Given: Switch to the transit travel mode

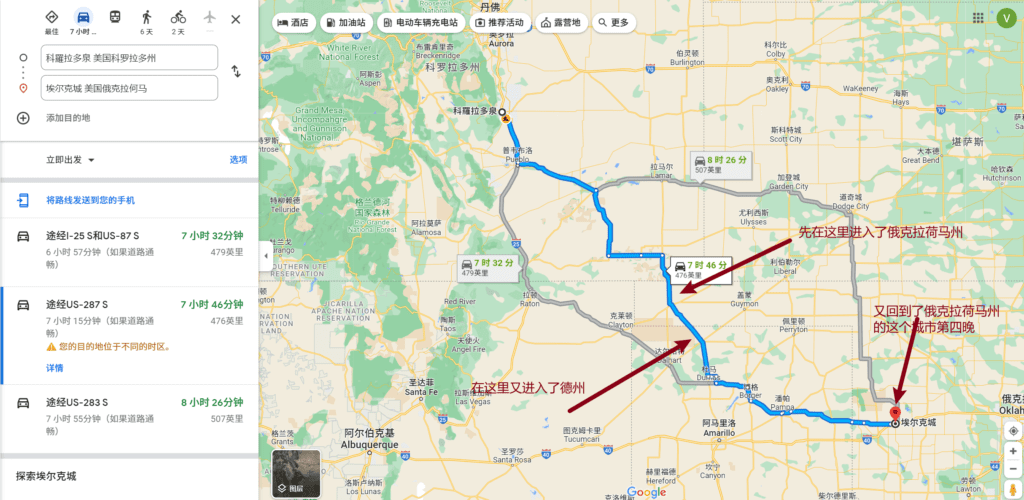Looking at the screenshot, I should (x=115, y=18).
